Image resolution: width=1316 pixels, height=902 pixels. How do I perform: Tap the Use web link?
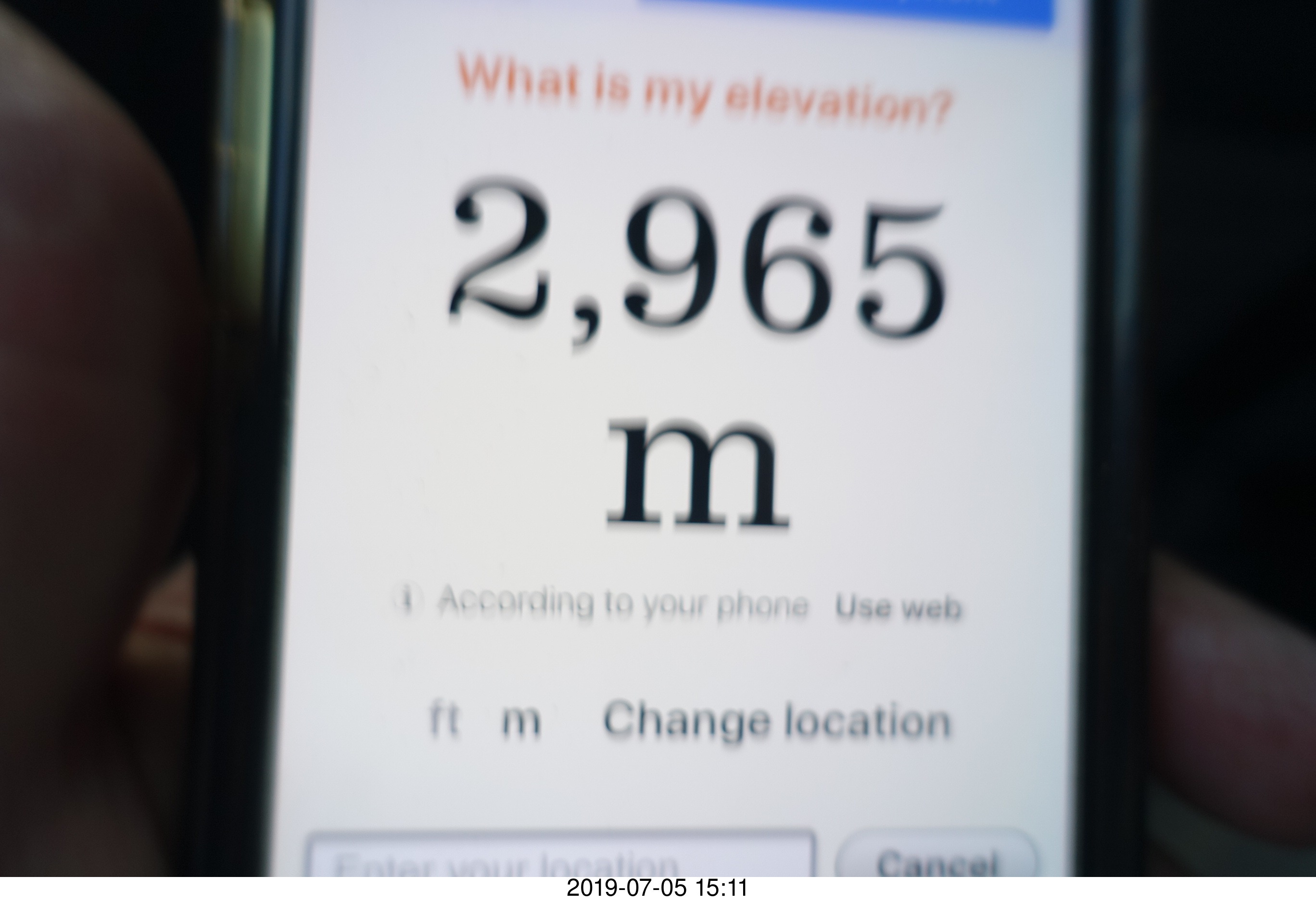(898, 607)
